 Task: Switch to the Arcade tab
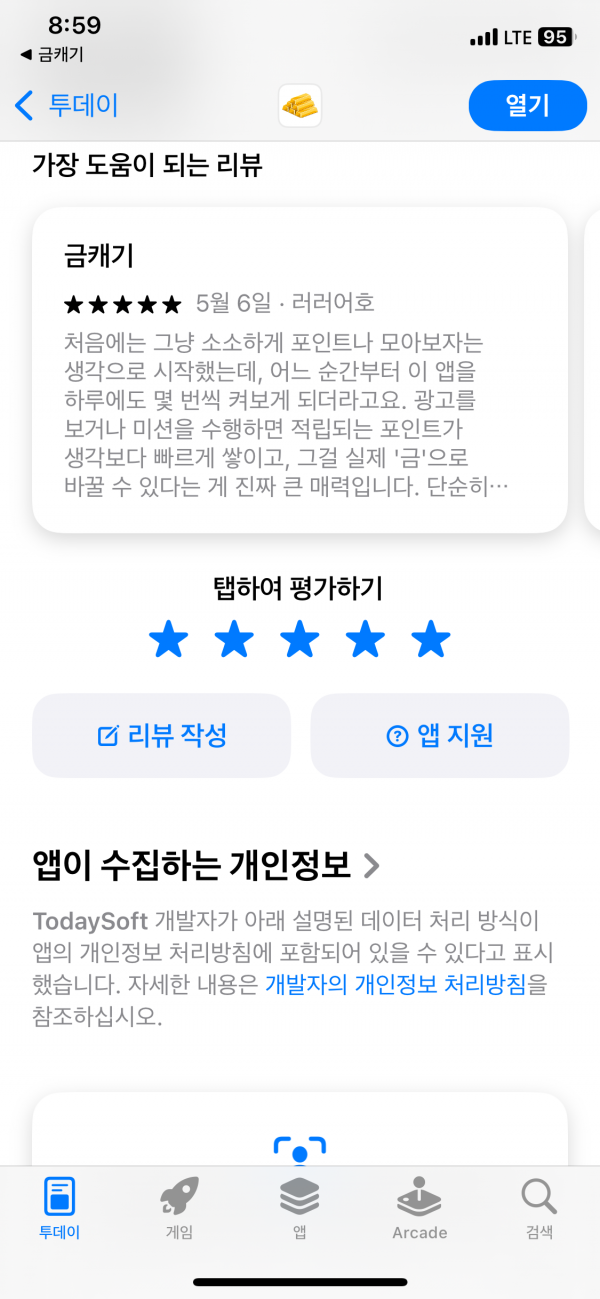click(419, 1208)
